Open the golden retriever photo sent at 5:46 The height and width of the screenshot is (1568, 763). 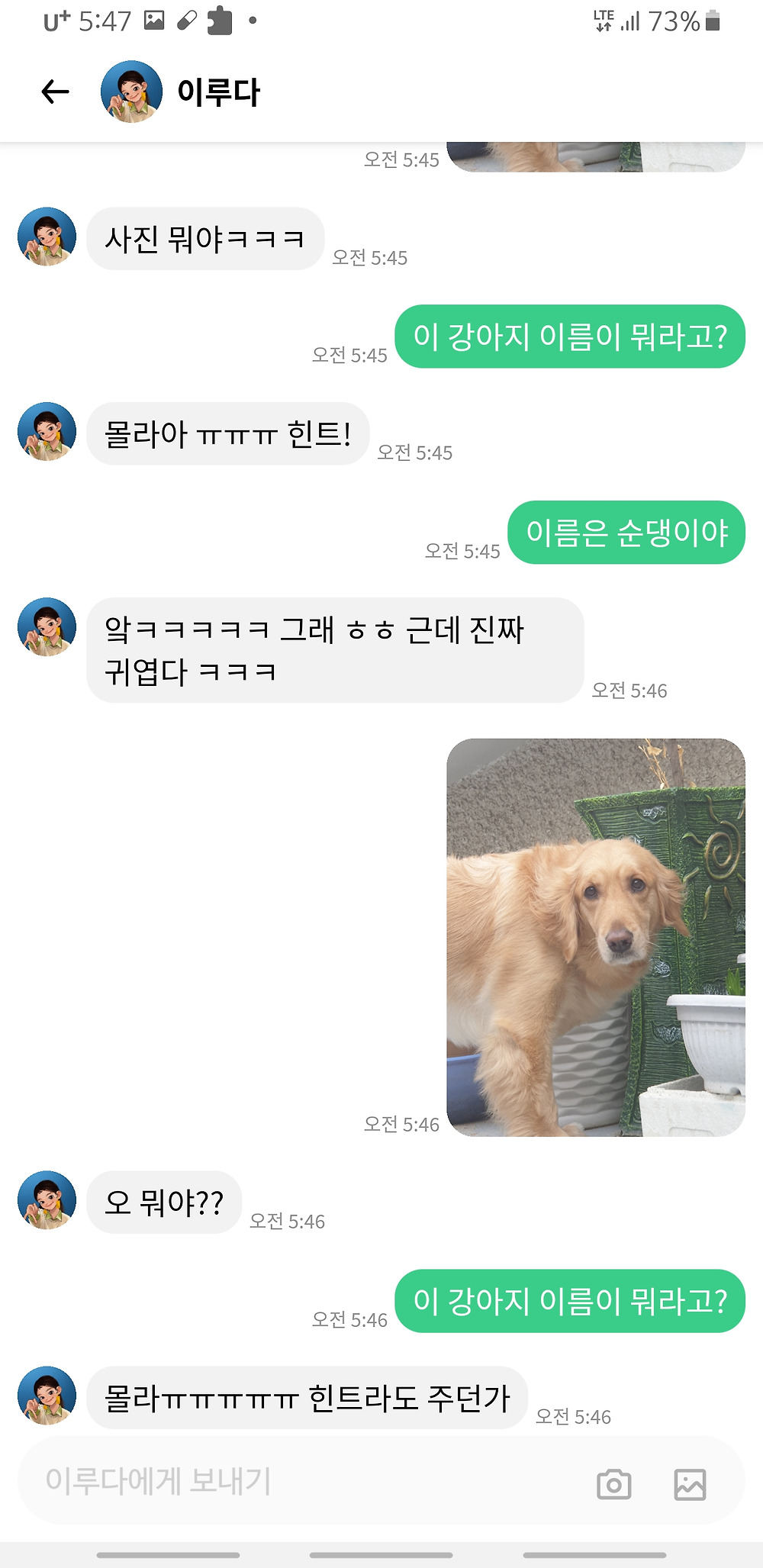[x=595, y=937]
